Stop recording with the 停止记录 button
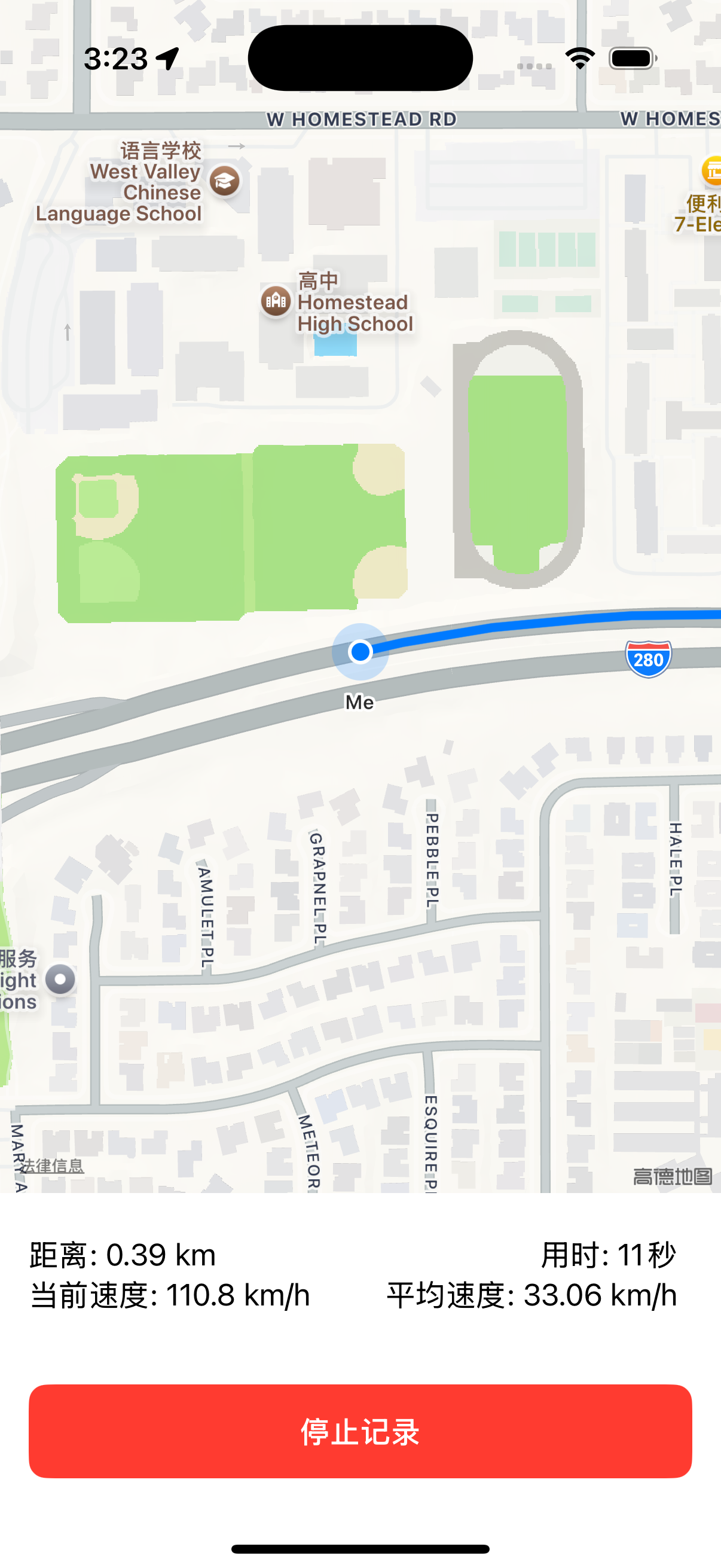This screenshot has height=1568, width=721. [x=360, y=1431]
